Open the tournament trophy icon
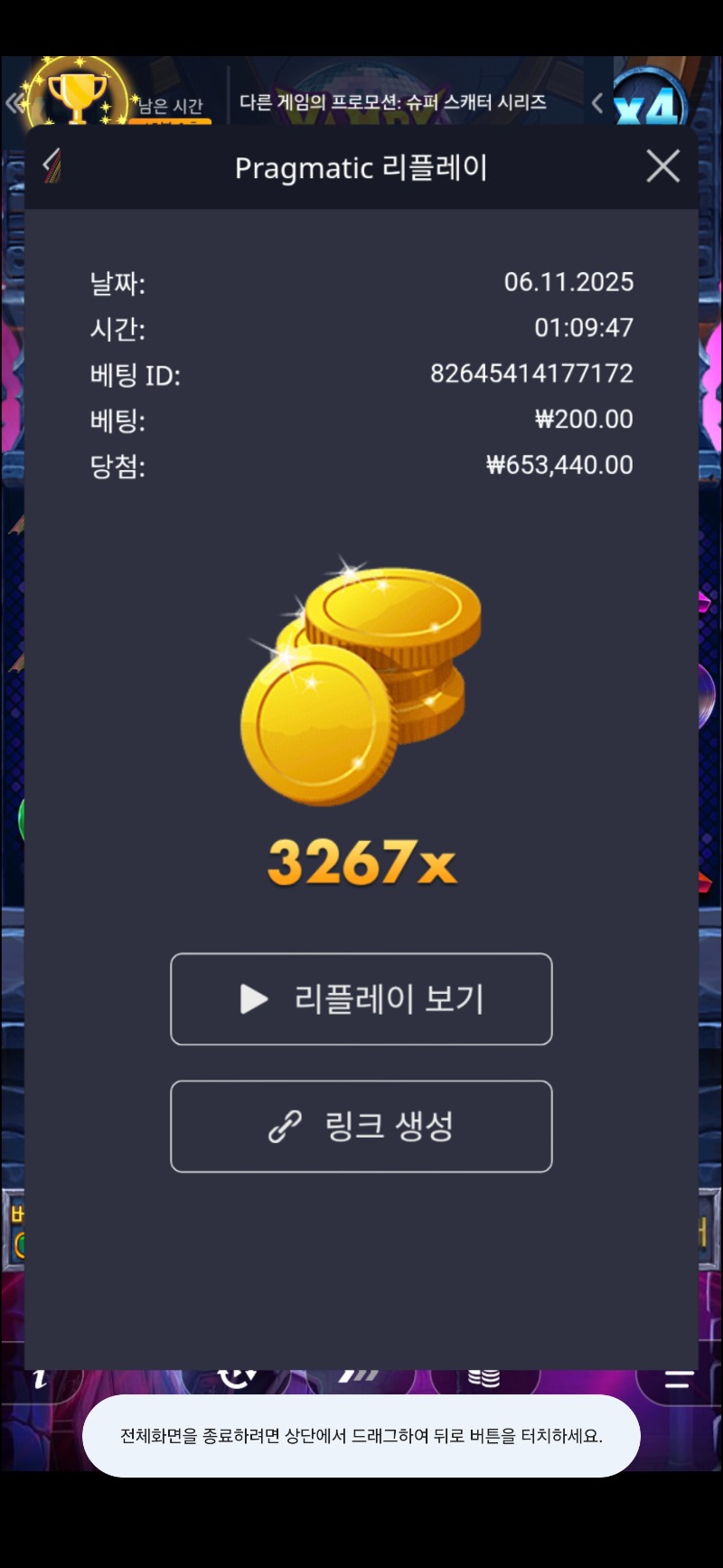Viewport: 723px width, 1568px height. 77,95
